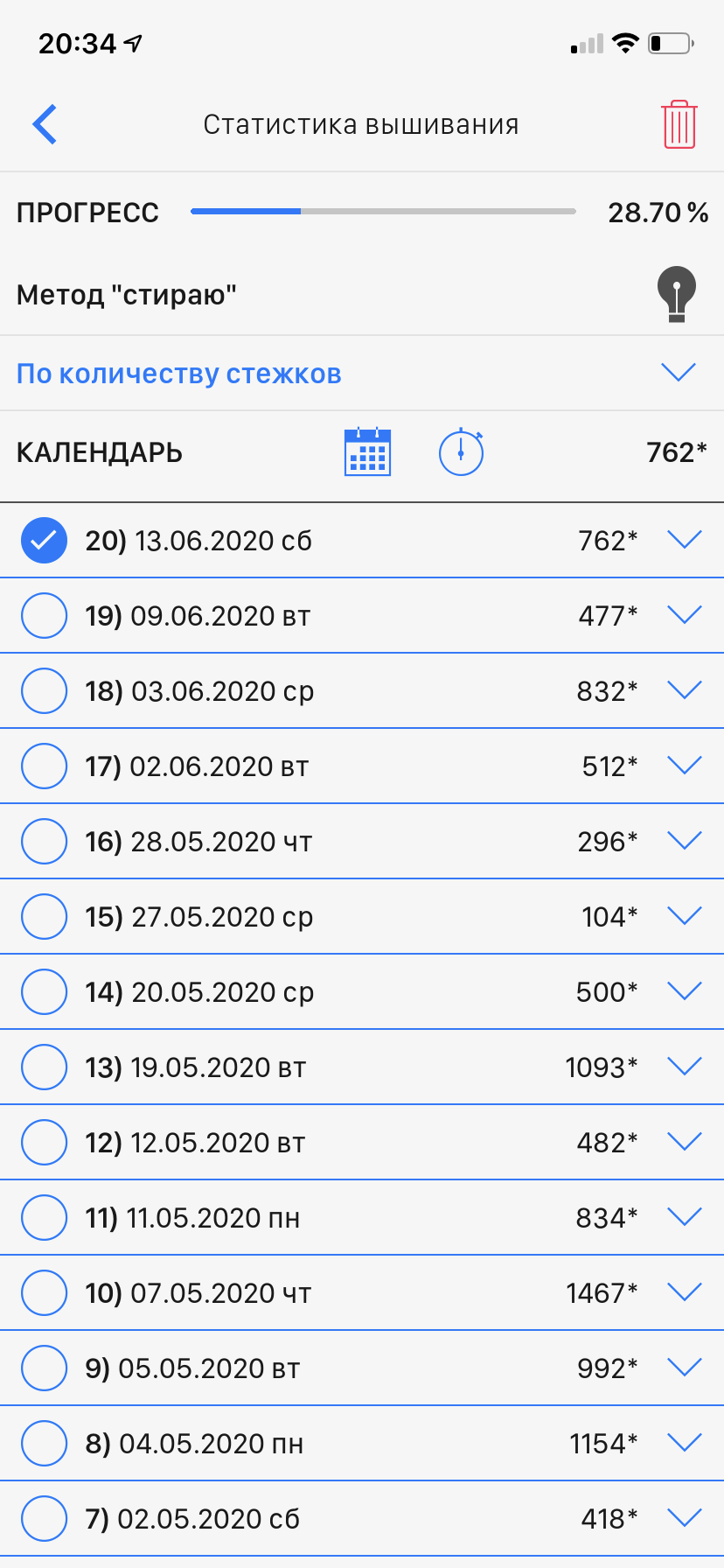Go back from embroidery statistics
This screenshot has height=1568, width=724.
(x=45, y=124)
